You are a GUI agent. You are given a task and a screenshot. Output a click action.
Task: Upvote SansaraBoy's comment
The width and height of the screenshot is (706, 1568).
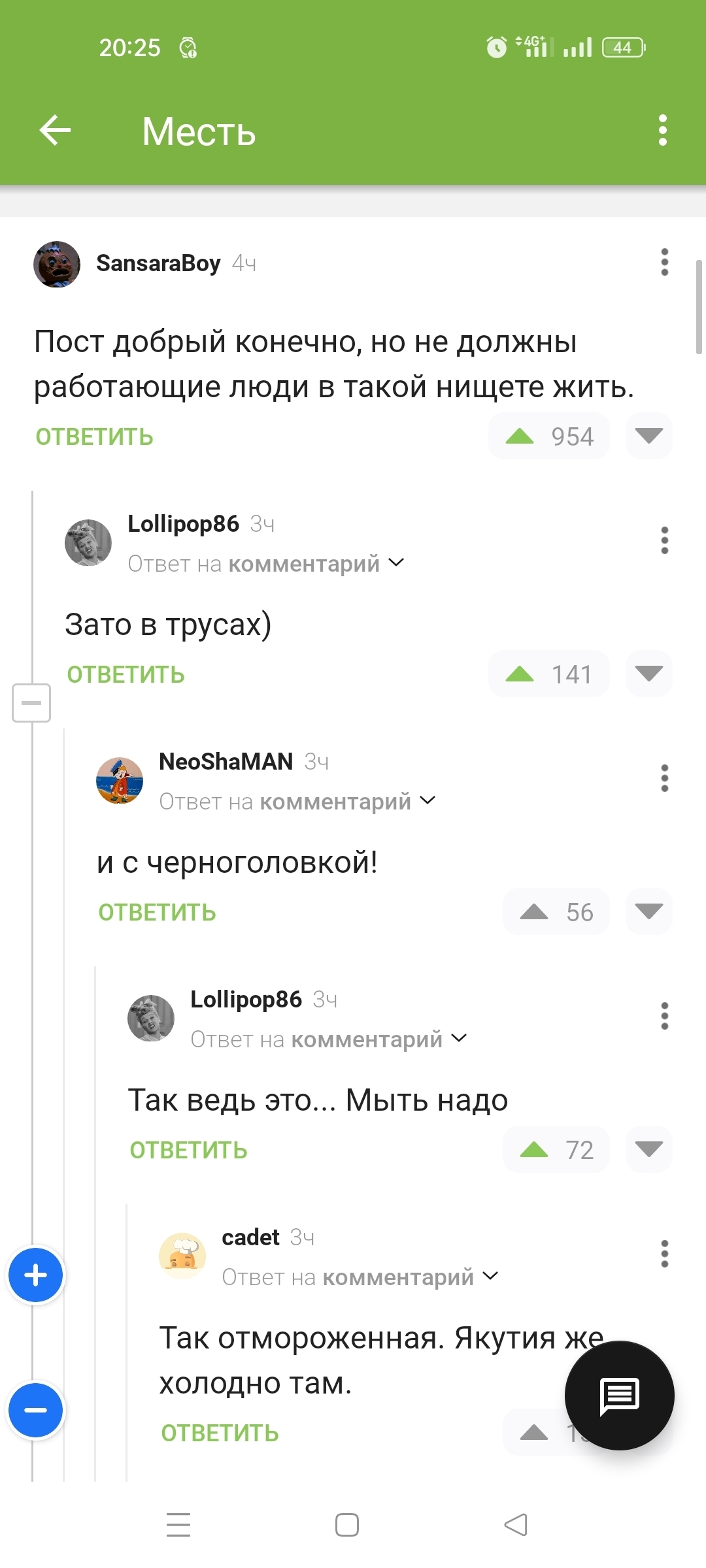coord(520,436)
